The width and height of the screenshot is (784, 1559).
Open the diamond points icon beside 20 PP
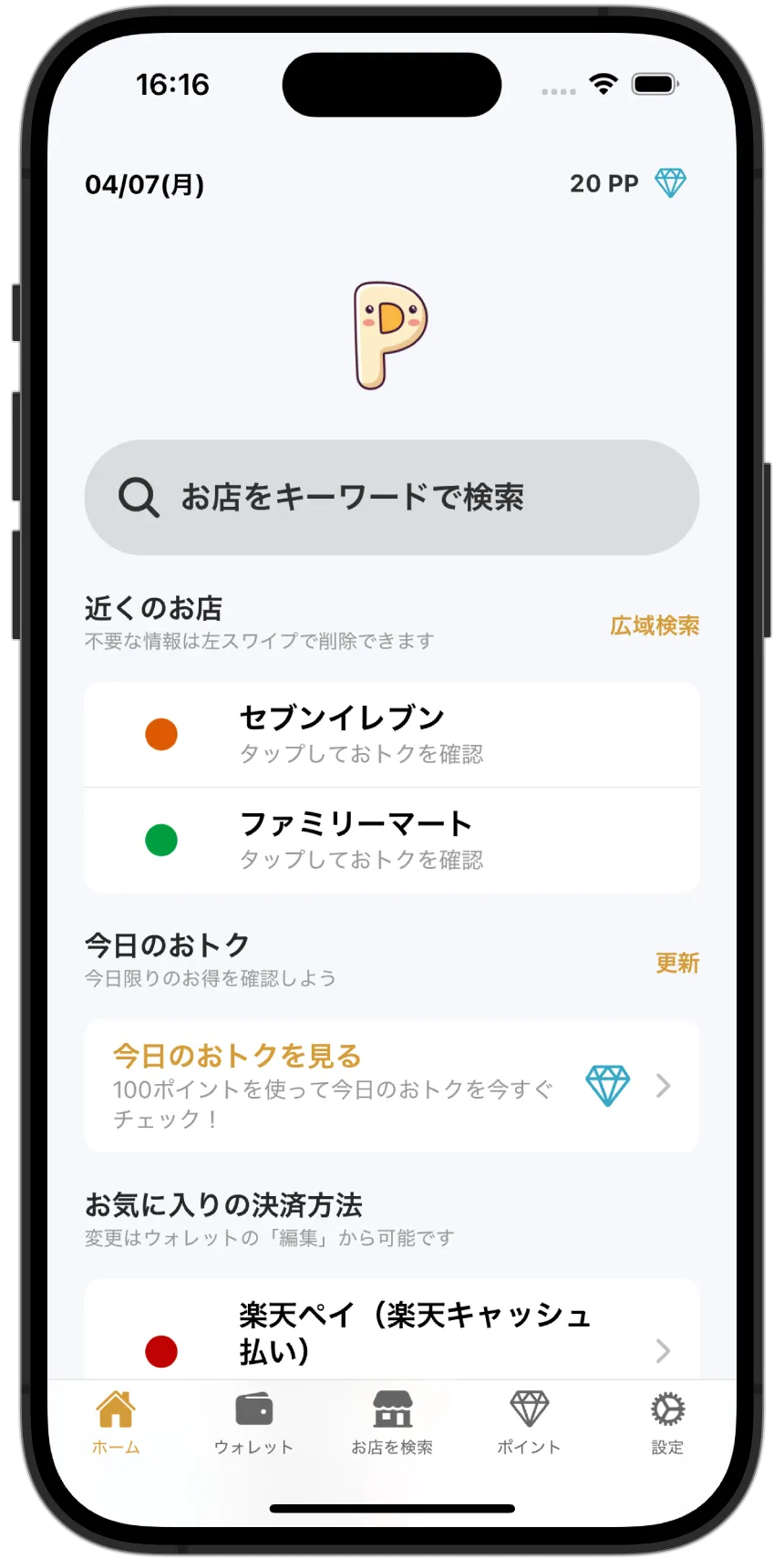click(x=670, y=183)
